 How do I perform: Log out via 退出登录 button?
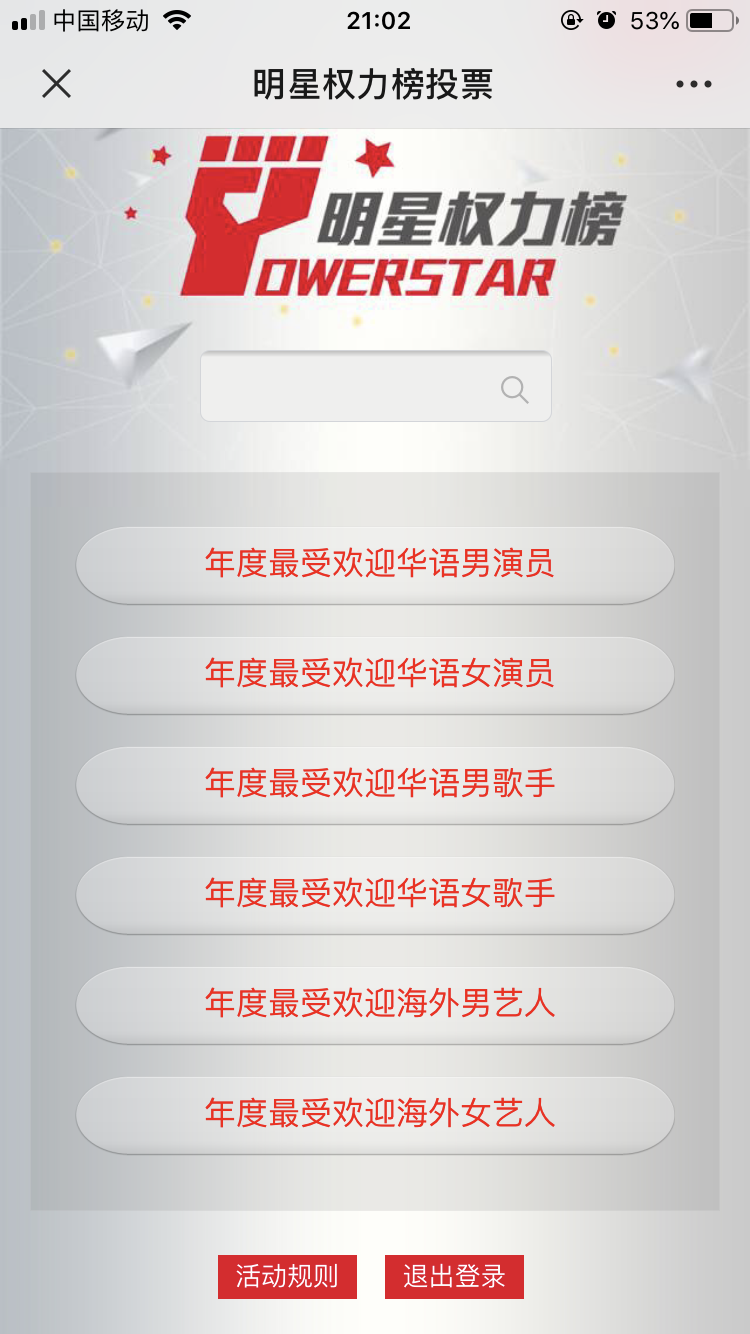click(x=454, y=1276)
